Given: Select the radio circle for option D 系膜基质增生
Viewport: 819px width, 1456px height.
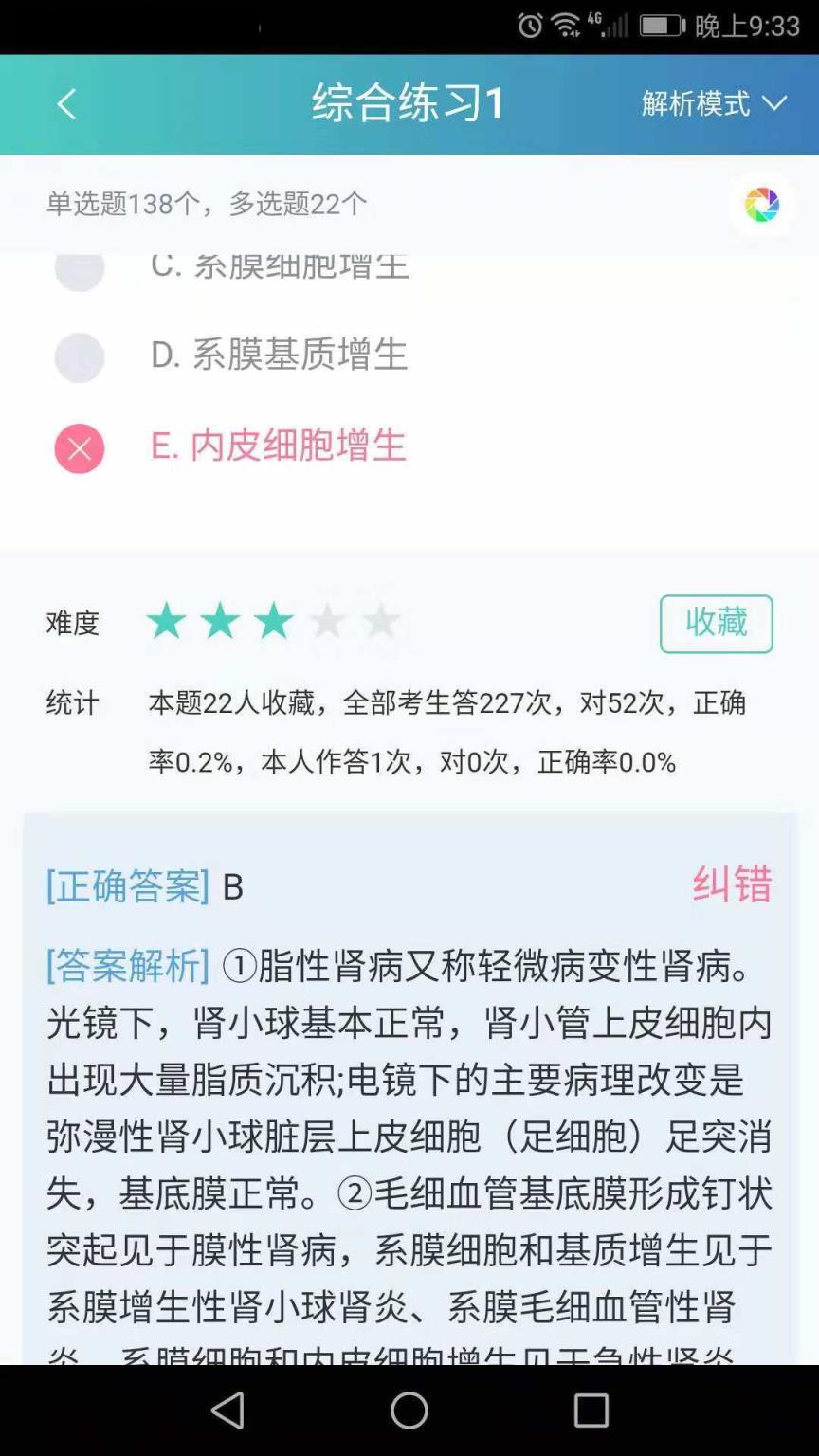Looking at the screenshot, I should pos(78,357).
